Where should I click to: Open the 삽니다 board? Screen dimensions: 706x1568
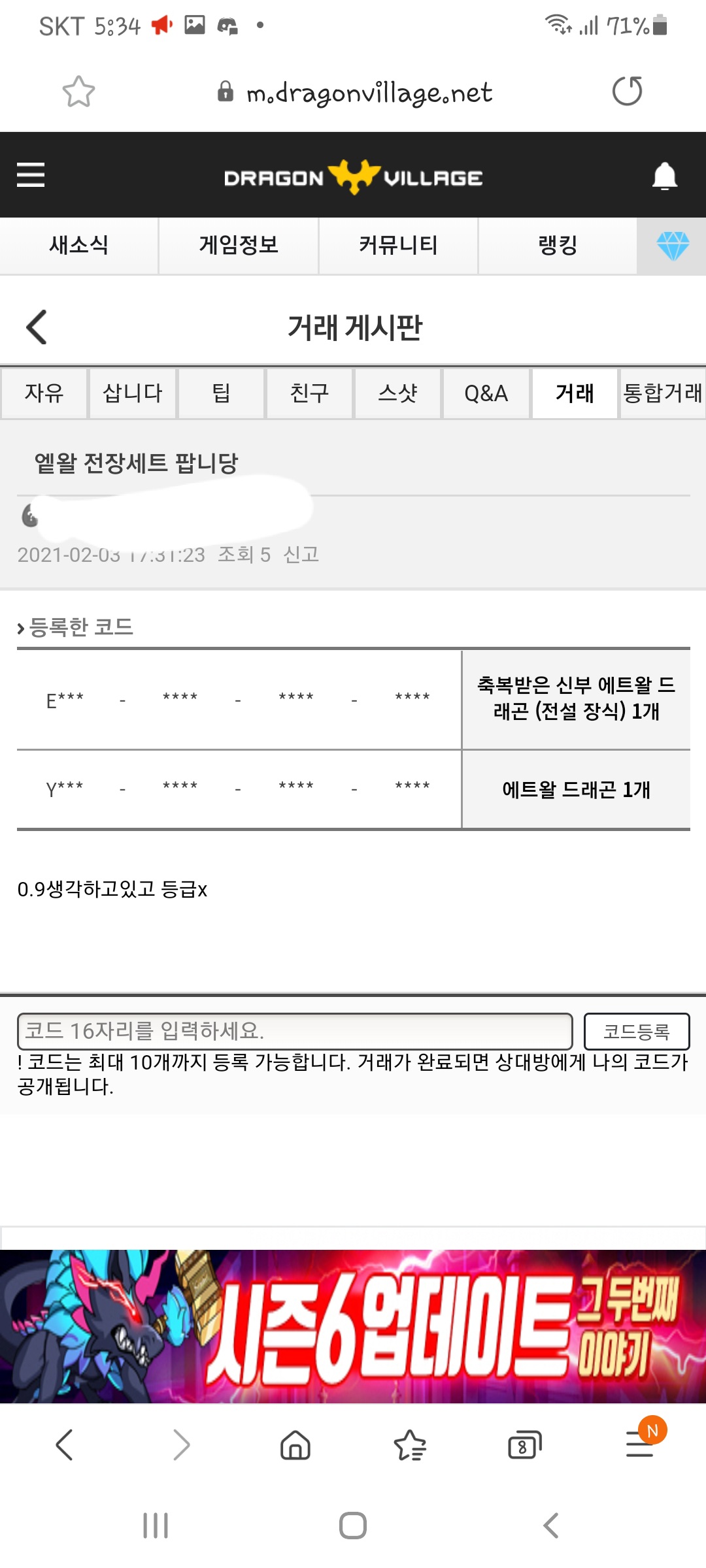pyautogui.click(x=133, y=393)
